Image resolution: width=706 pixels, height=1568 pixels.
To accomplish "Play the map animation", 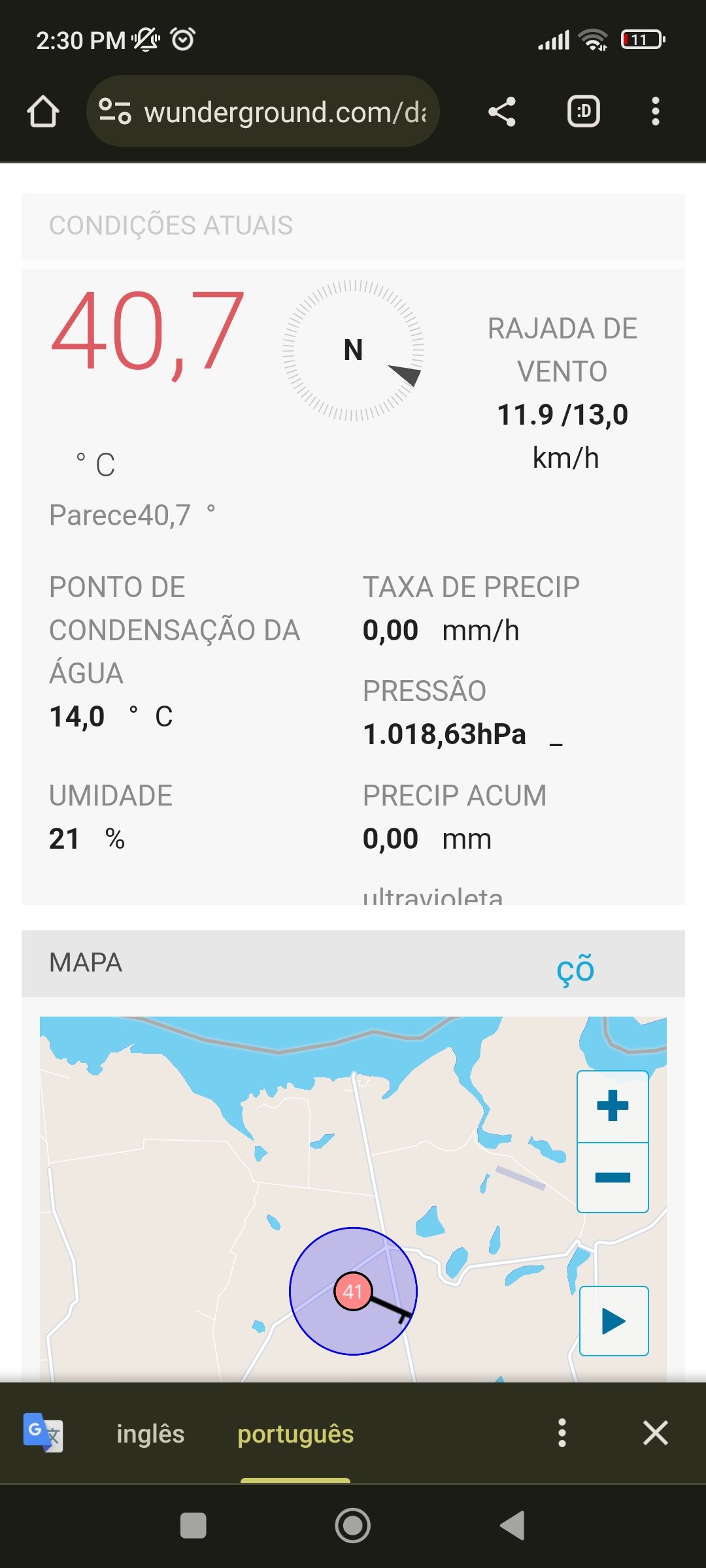I will (614, 1321).
